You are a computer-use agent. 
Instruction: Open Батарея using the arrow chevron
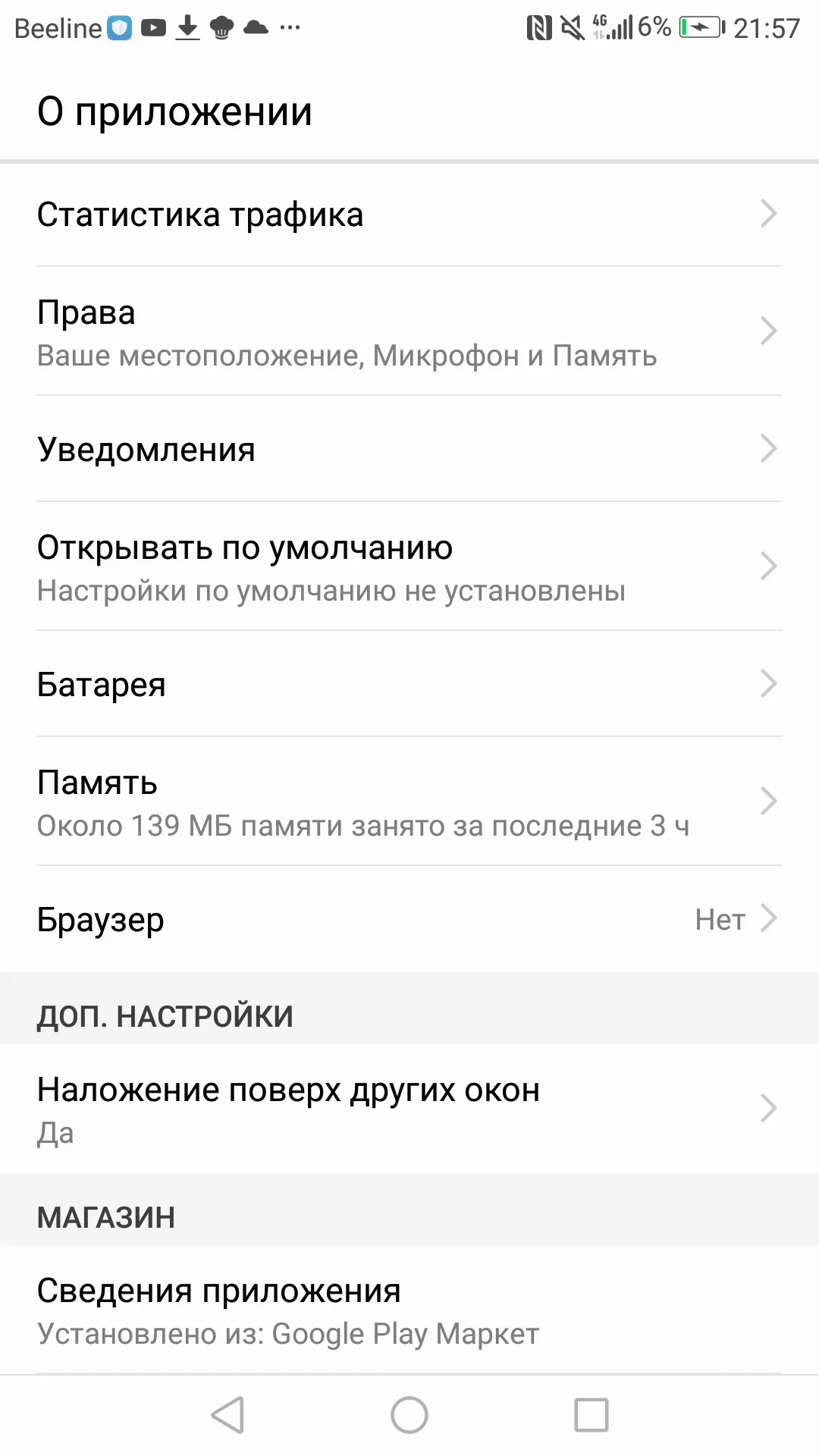(x=768, y=684)
